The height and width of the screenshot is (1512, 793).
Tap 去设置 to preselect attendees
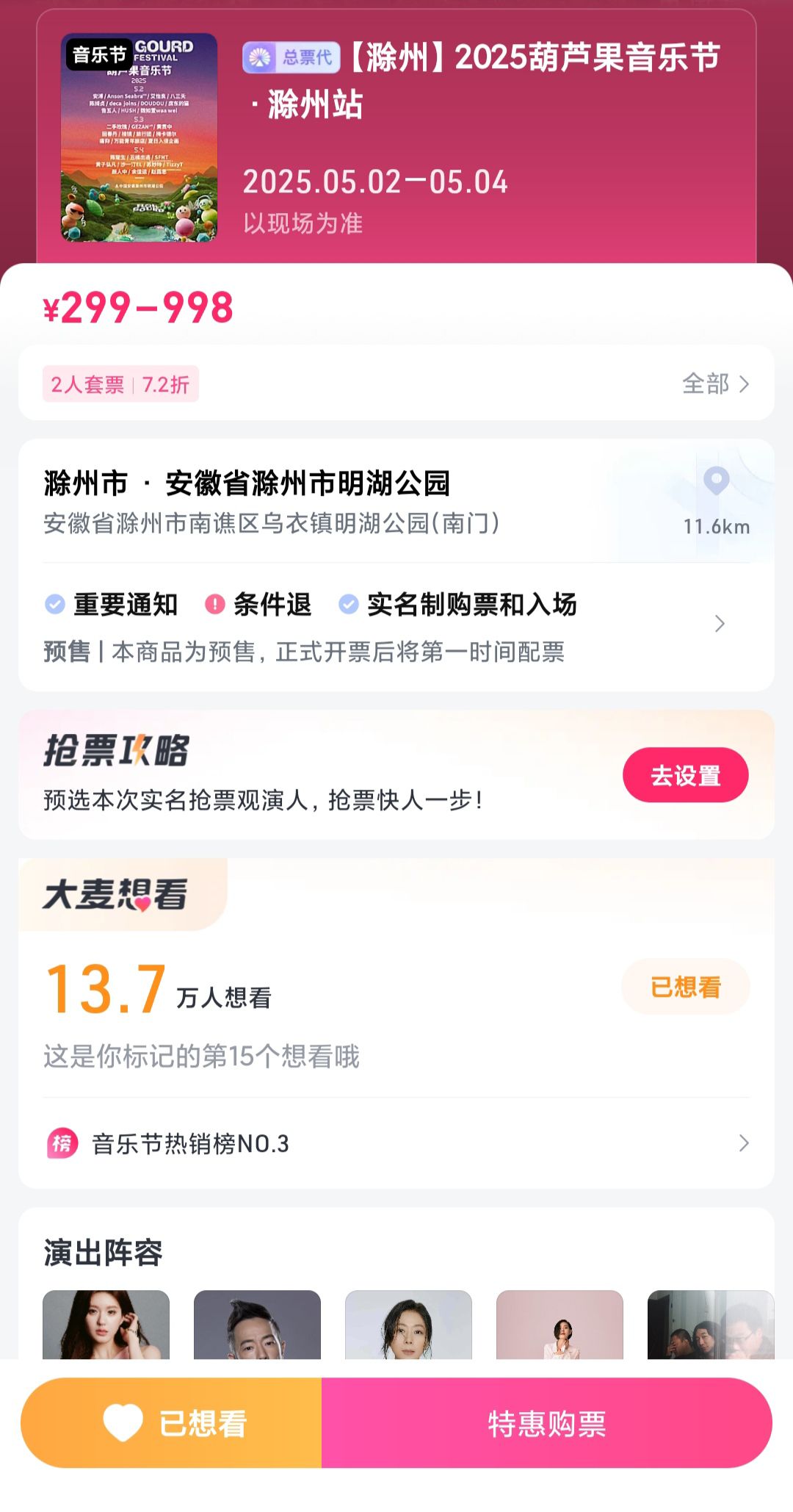685,775
